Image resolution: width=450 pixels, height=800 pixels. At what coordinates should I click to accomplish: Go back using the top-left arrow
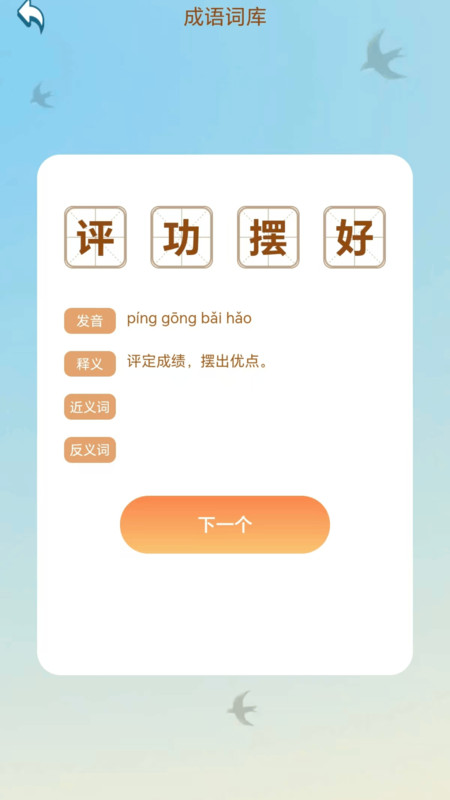(31, 16)
